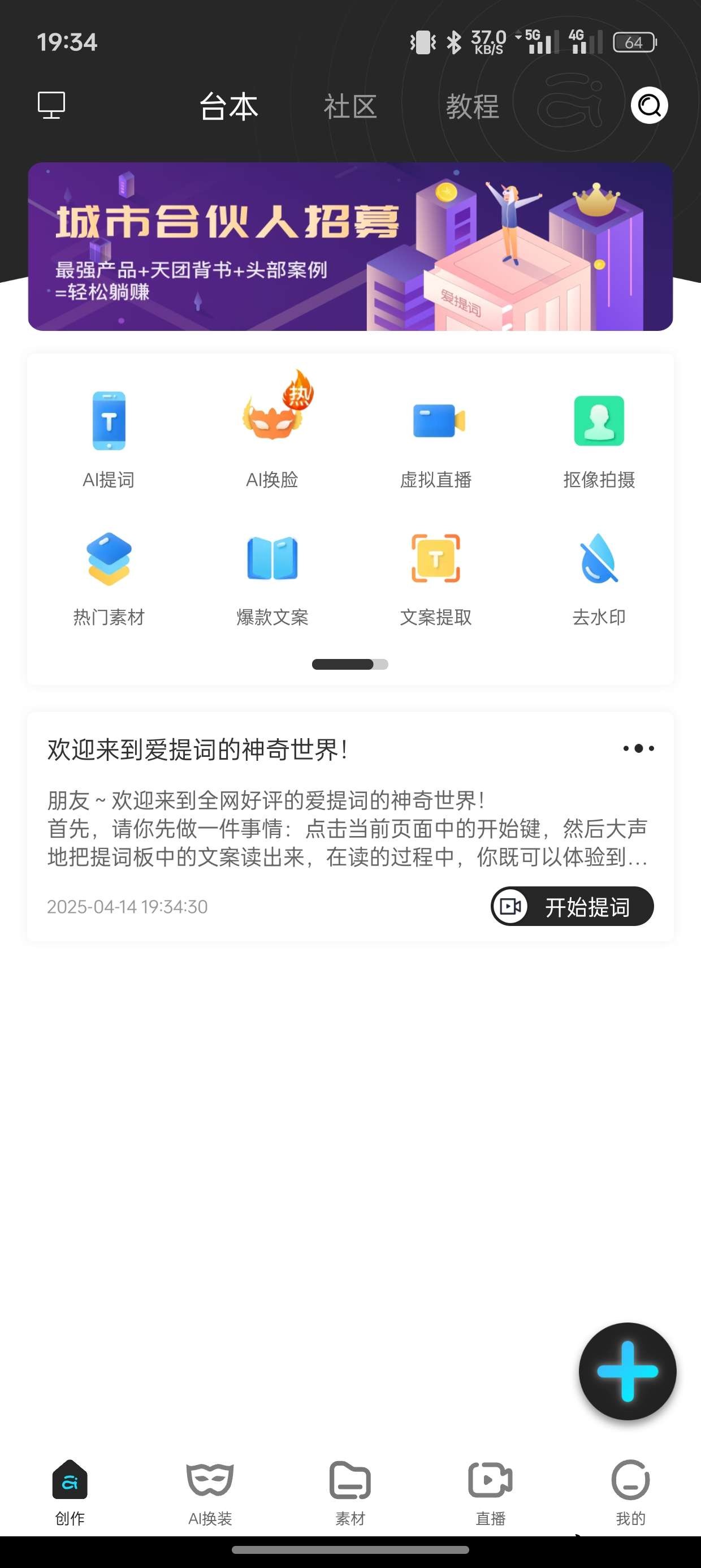Image resolution: width=701 pixels, height=1568 pixels.
Task: Switch to the 社区 tab
Action: pos(350,107)
